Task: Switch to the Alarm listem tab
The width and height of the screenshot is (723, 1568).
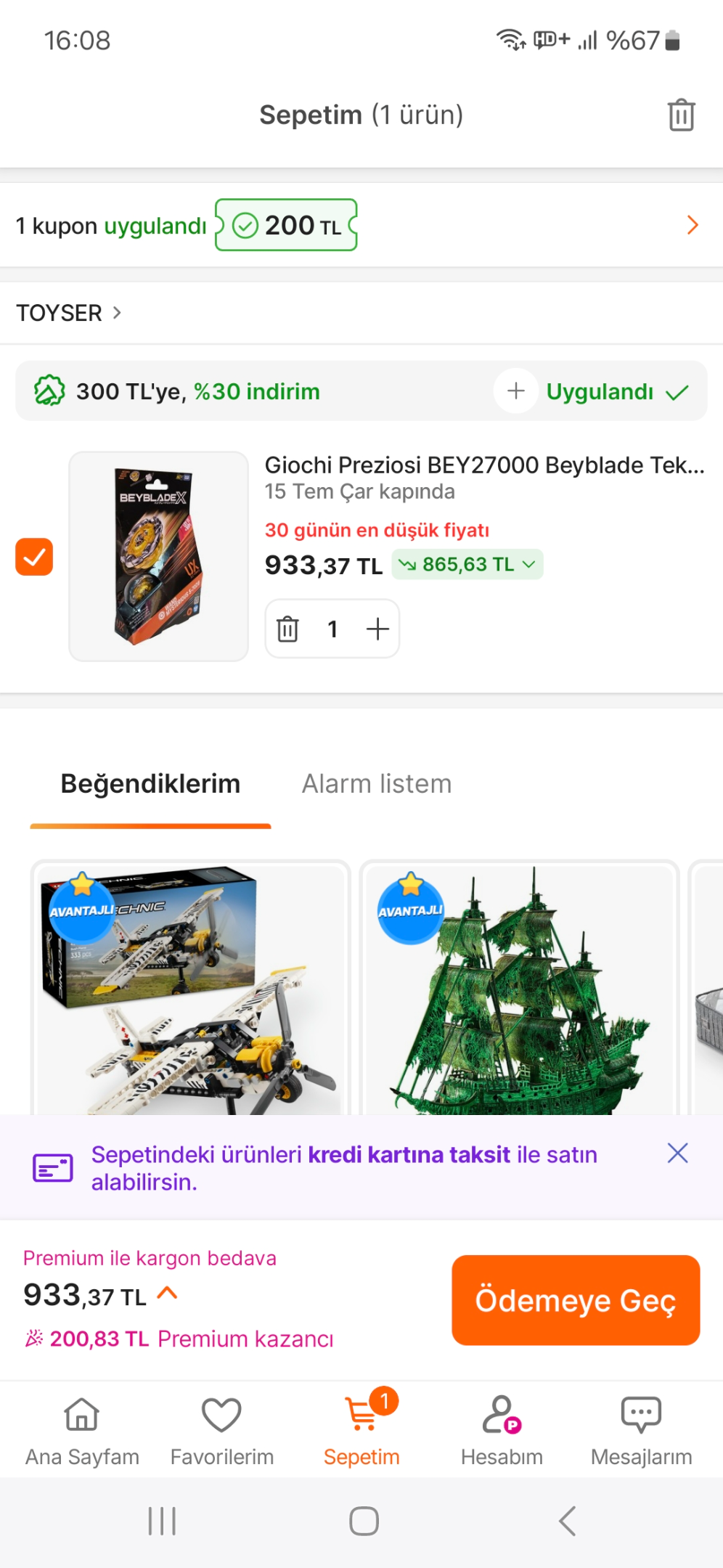Action: point(377,784)
